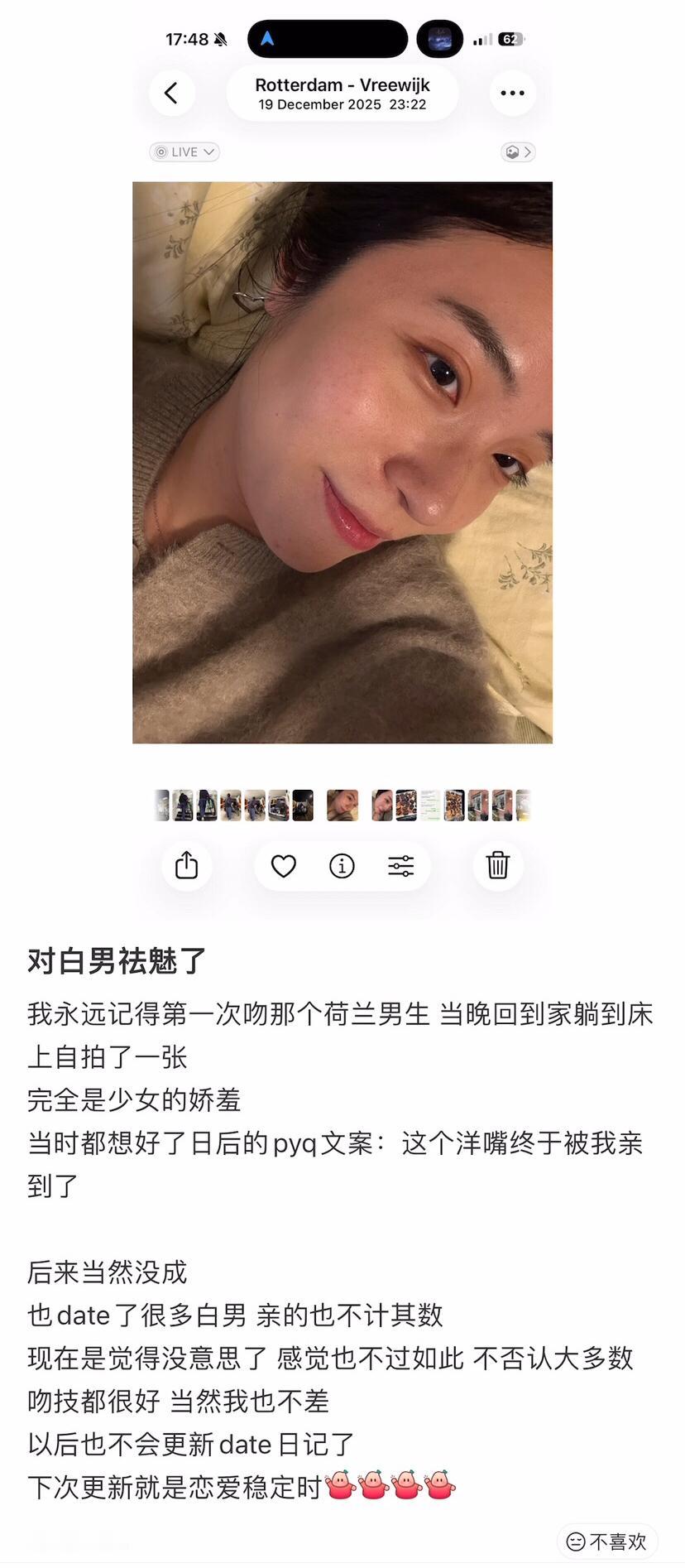Navigate back with the left chevron
Image resolution: width=685 pixels, height=1568 pixels.
click(x=171, y=93)
